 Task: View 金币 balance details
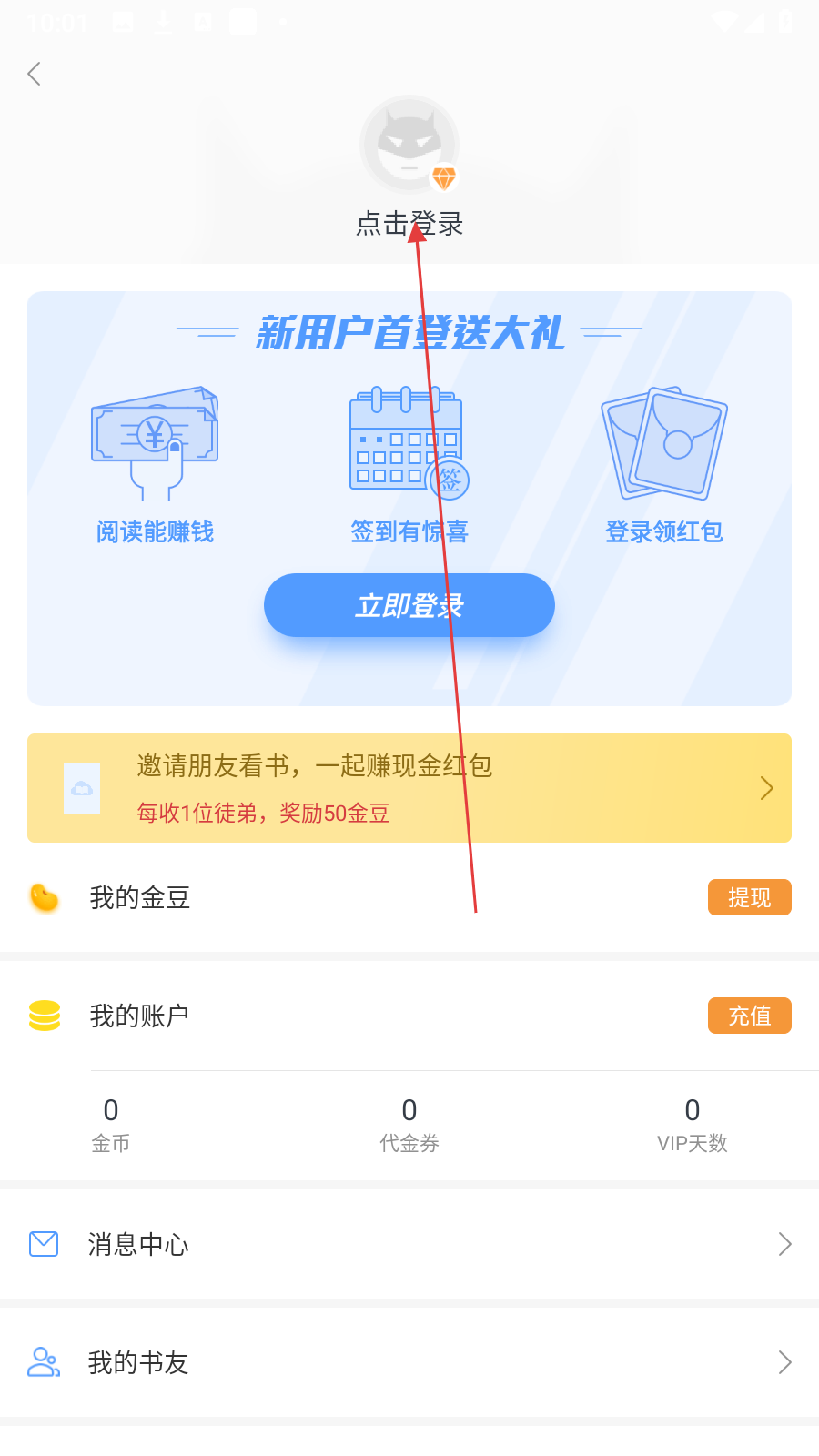[x=111, y=1124]
